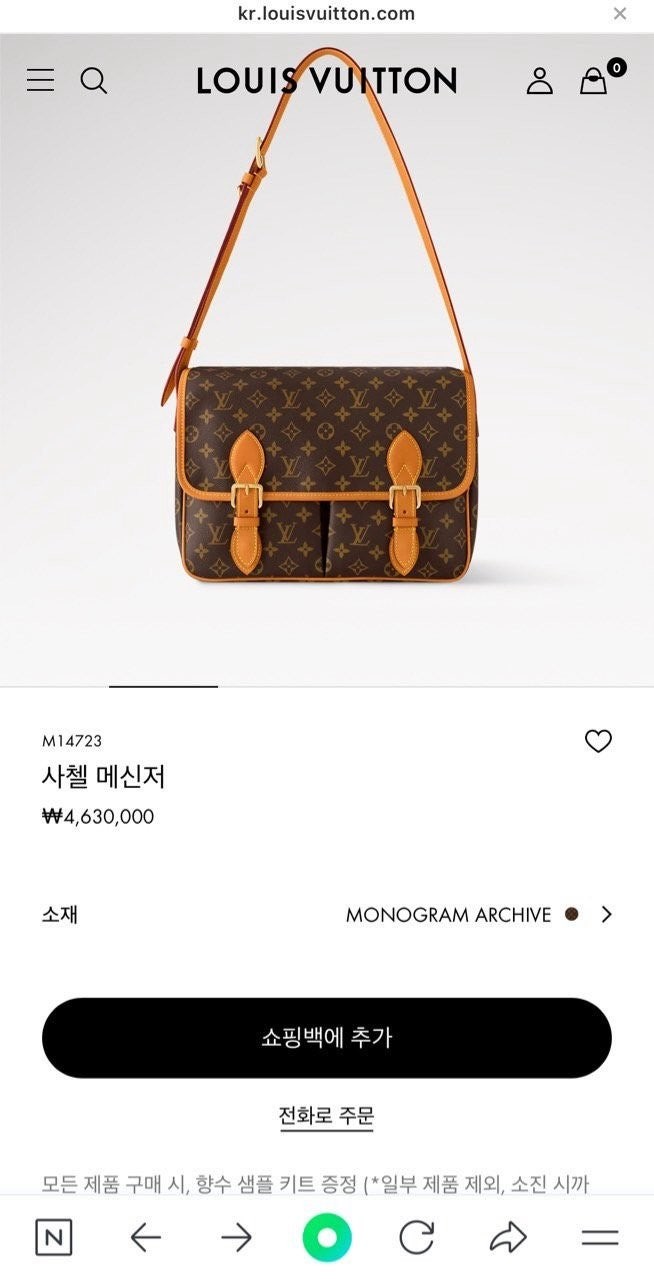The height and width of the screenshot is (1279, 654).
Task: Open the browser's bottom menu
Action: [600, 1238]
